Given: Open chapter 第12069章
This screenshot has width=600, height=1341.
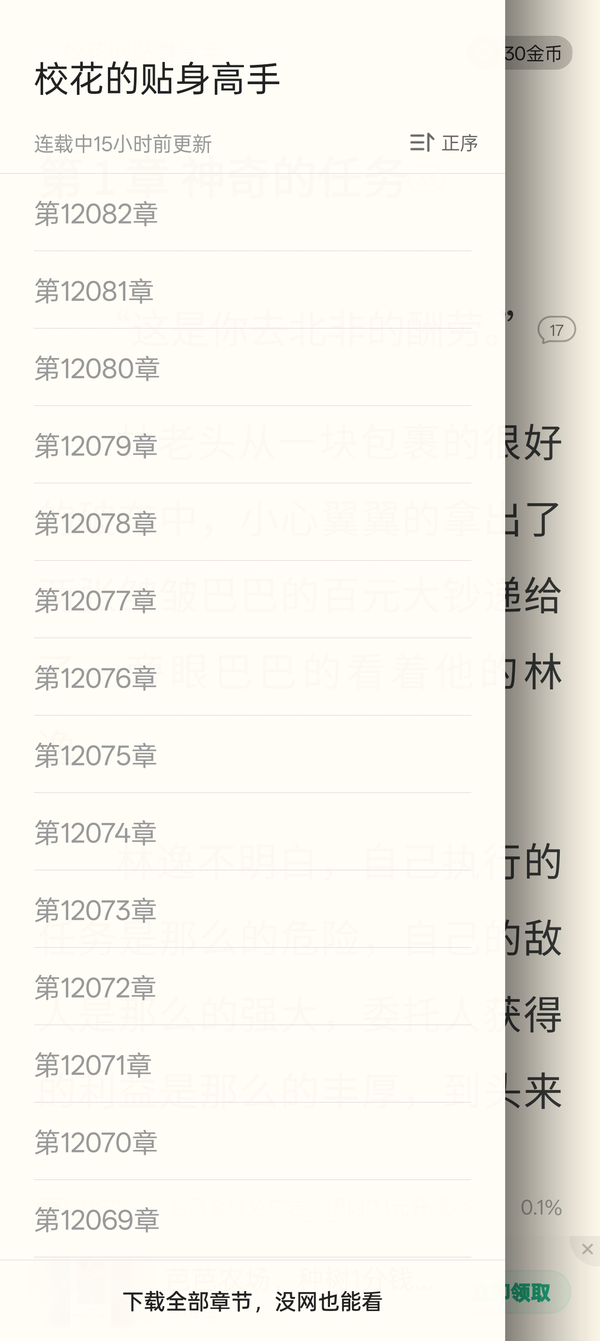Looking at the screenshot, I should [252, 1219].
